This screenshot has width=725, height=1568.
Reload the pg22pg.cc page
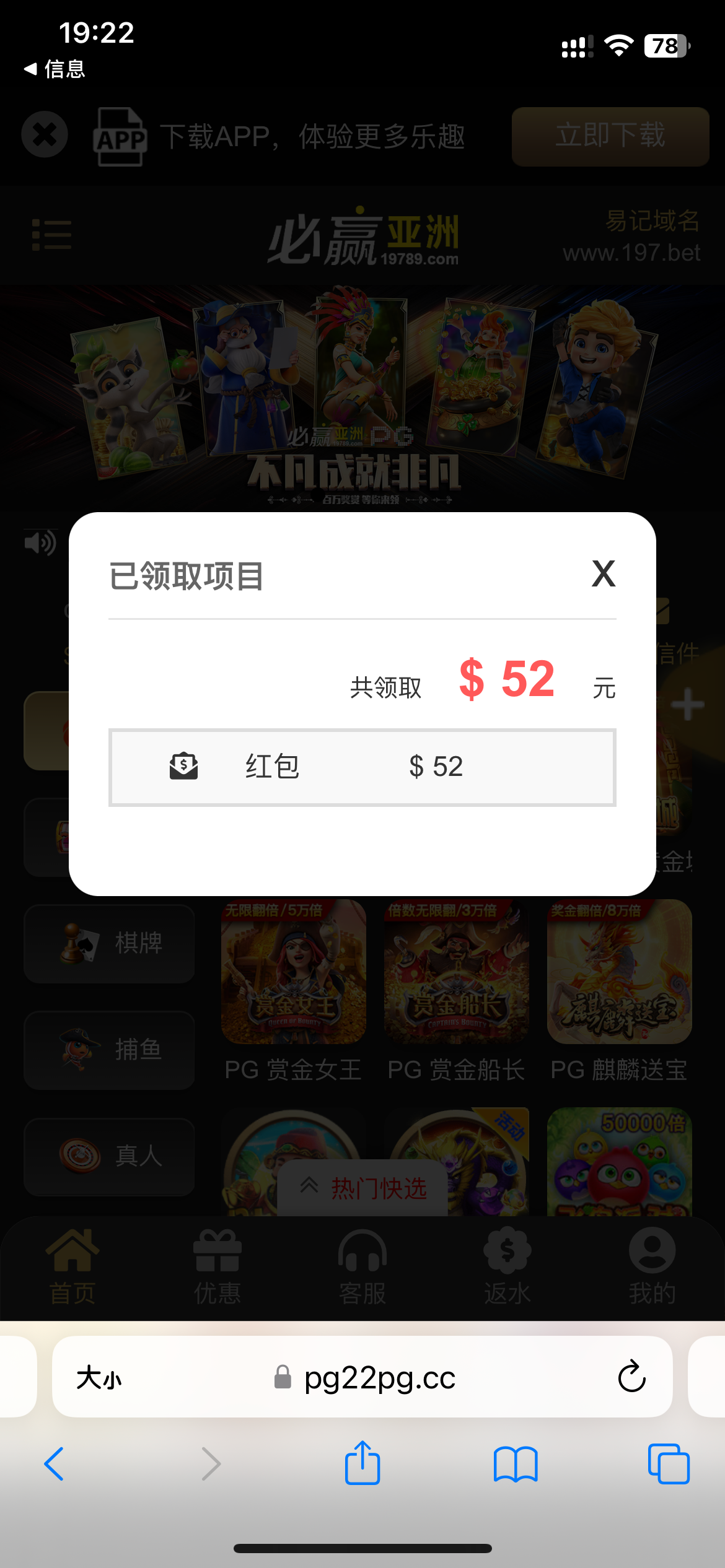(631, 1377)
